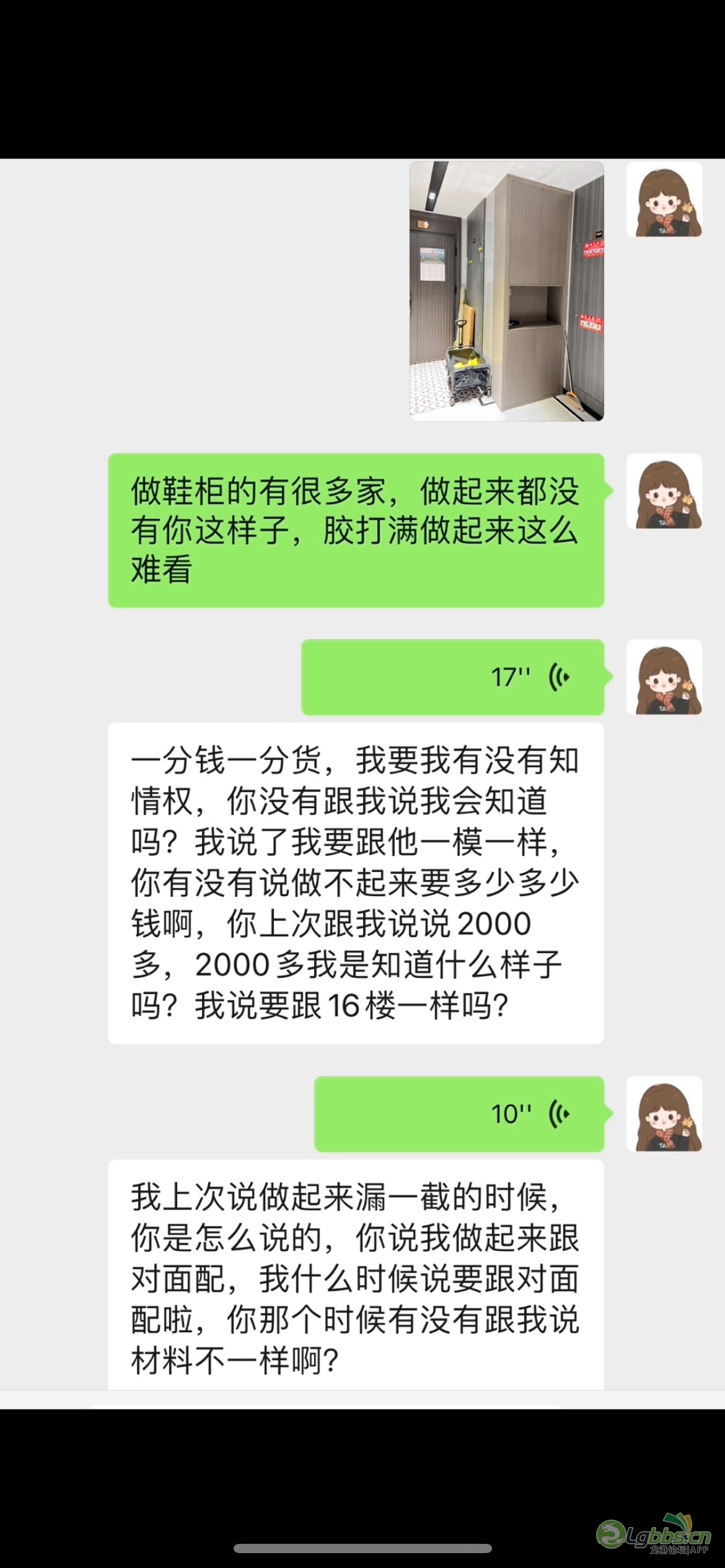
Task: Play the 17-second voice message
Action: 452,677
